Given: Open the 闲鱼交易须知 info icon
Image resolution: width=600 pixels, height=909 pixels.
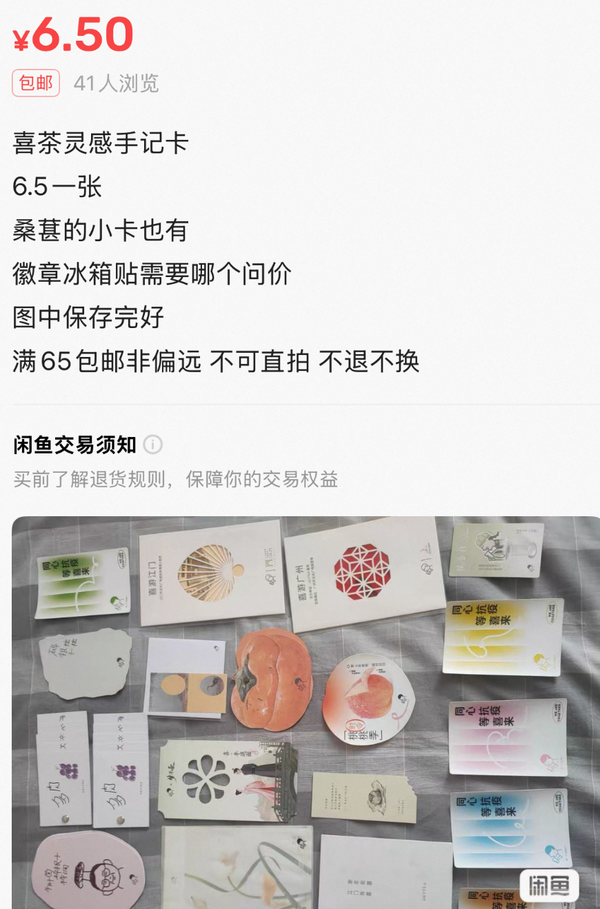Looking at the screenshot, I should click(153, 445).
